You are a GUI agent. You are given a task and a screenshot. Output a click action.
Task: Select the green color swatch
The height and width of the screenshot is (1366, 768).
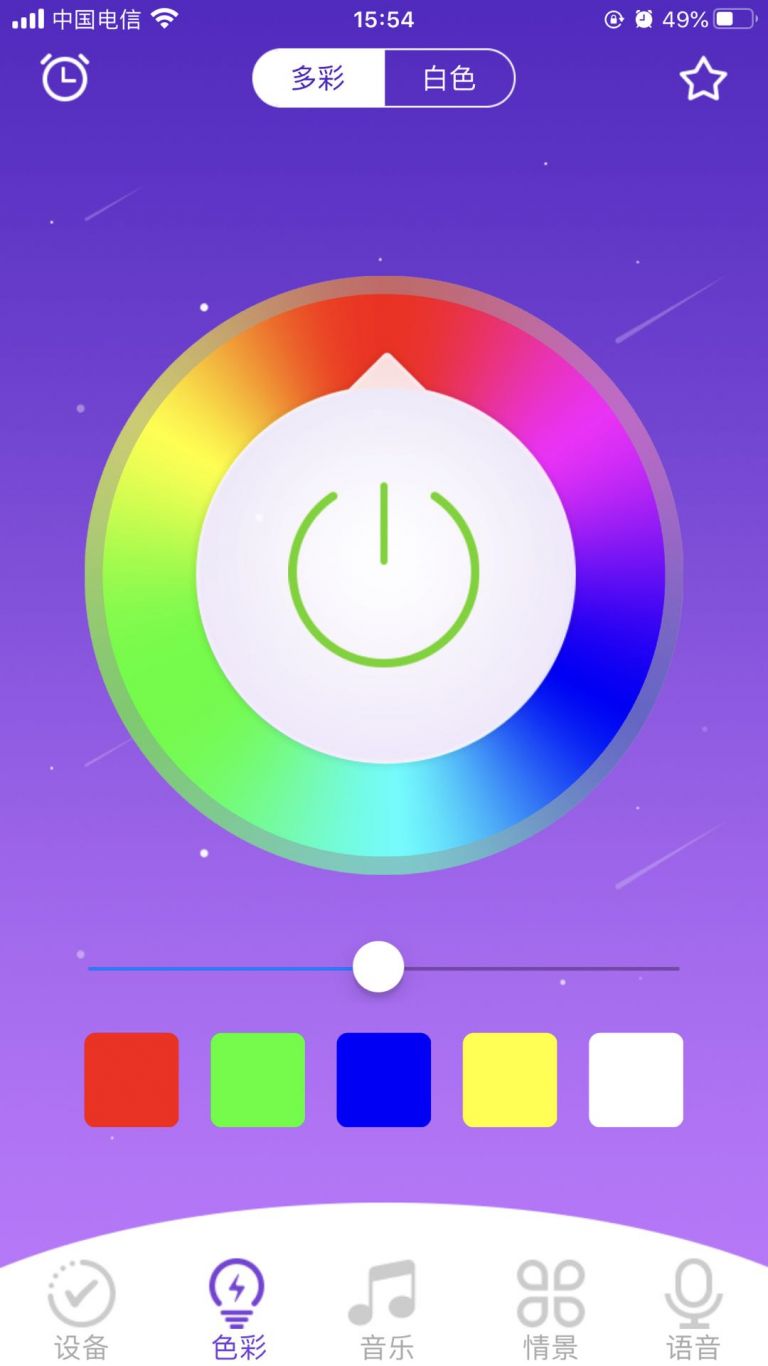(x=257, y=1080)
